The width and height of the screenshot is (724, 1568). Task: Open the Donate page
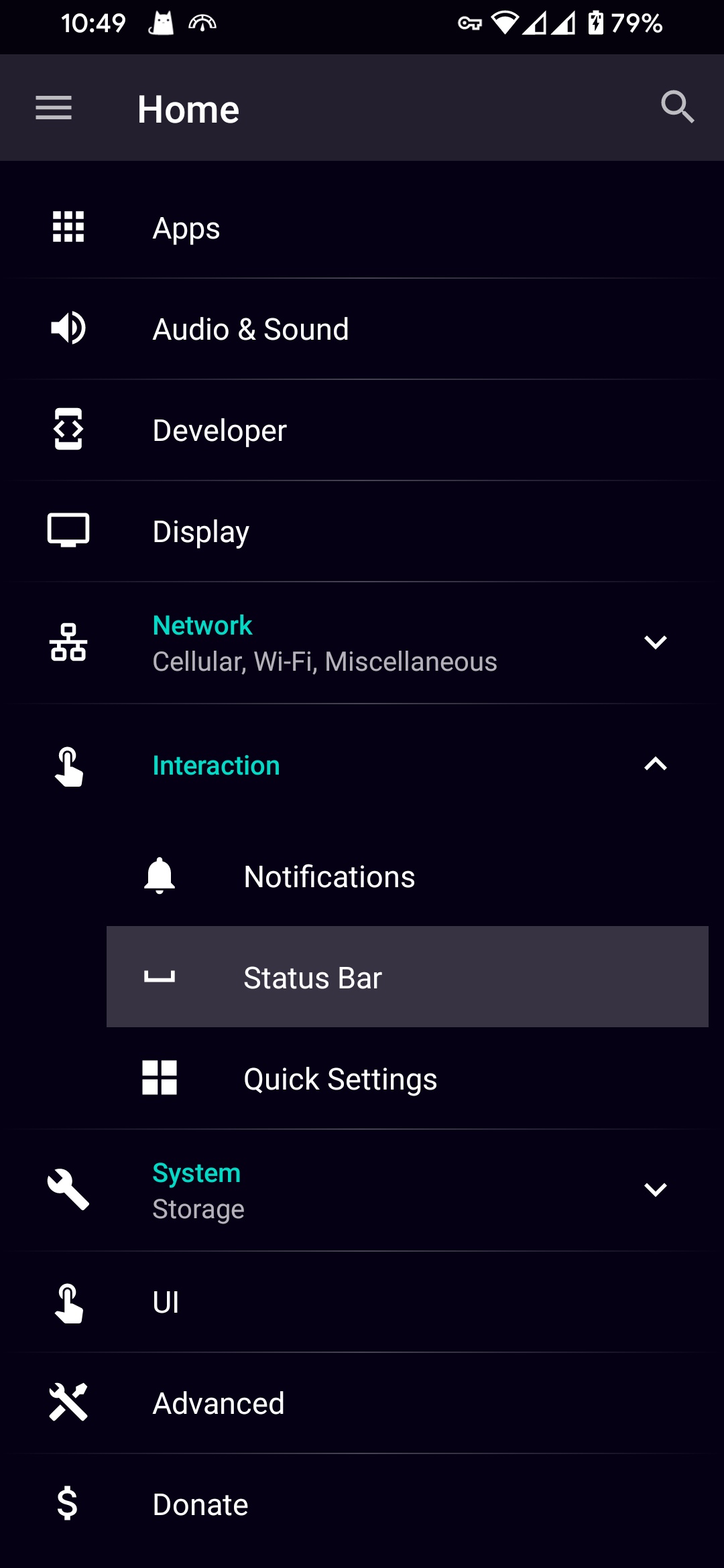(x=362, y=1504)
